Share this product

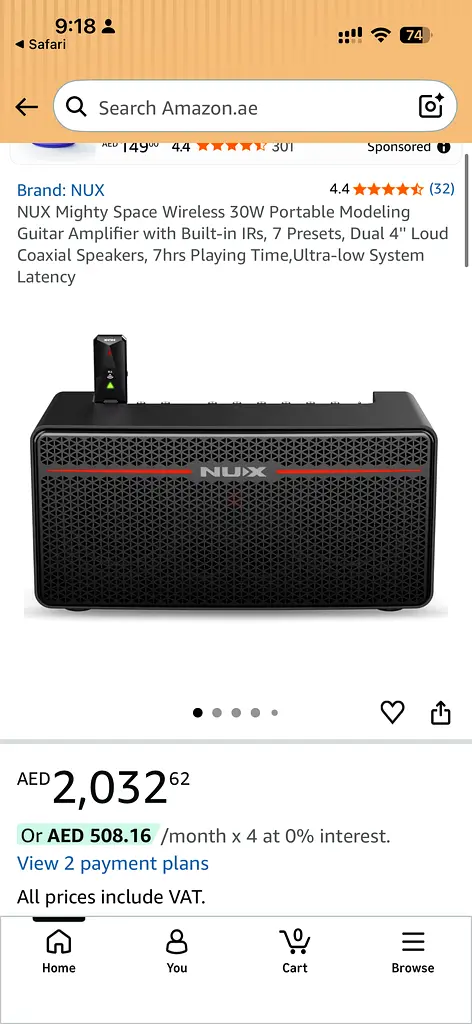tap(441, 712)
